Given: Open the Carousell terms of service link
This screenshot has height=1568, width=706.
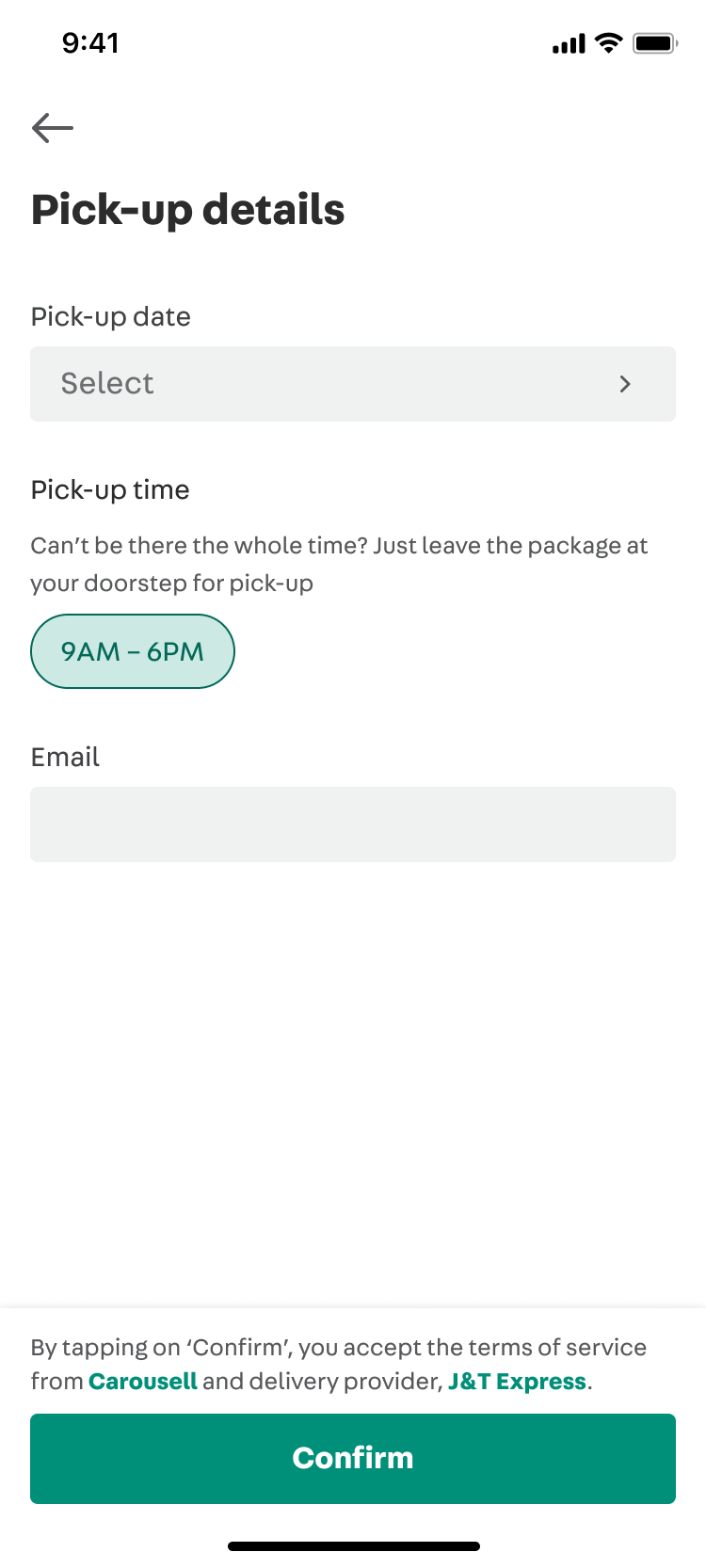Looking at the screenshot, I should pos(143,1382).
